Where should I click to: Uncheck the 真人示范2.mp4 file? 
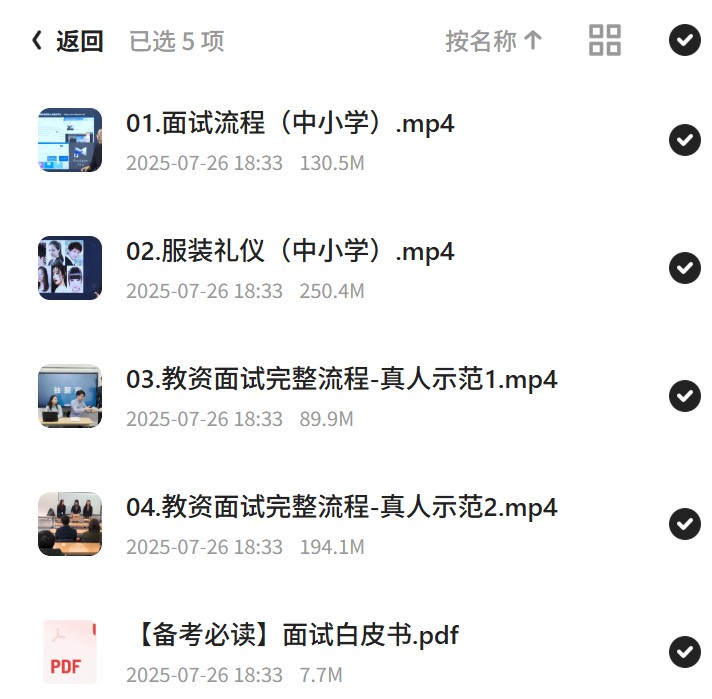[x=684, y=524]
